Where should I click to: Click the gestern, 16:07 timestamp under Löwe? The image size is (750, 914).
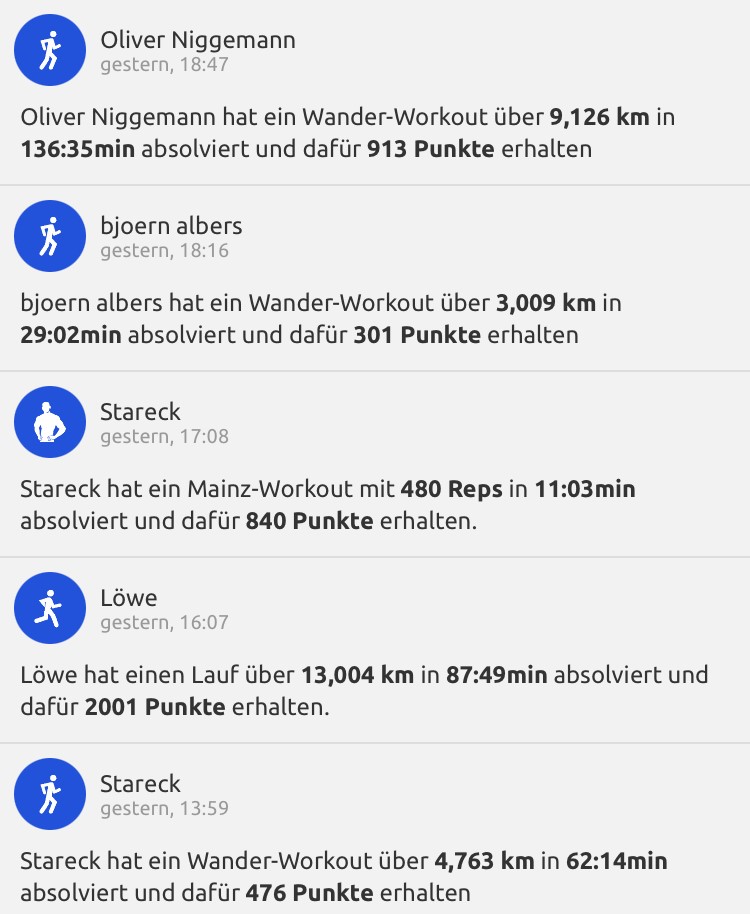coord(165,622)
